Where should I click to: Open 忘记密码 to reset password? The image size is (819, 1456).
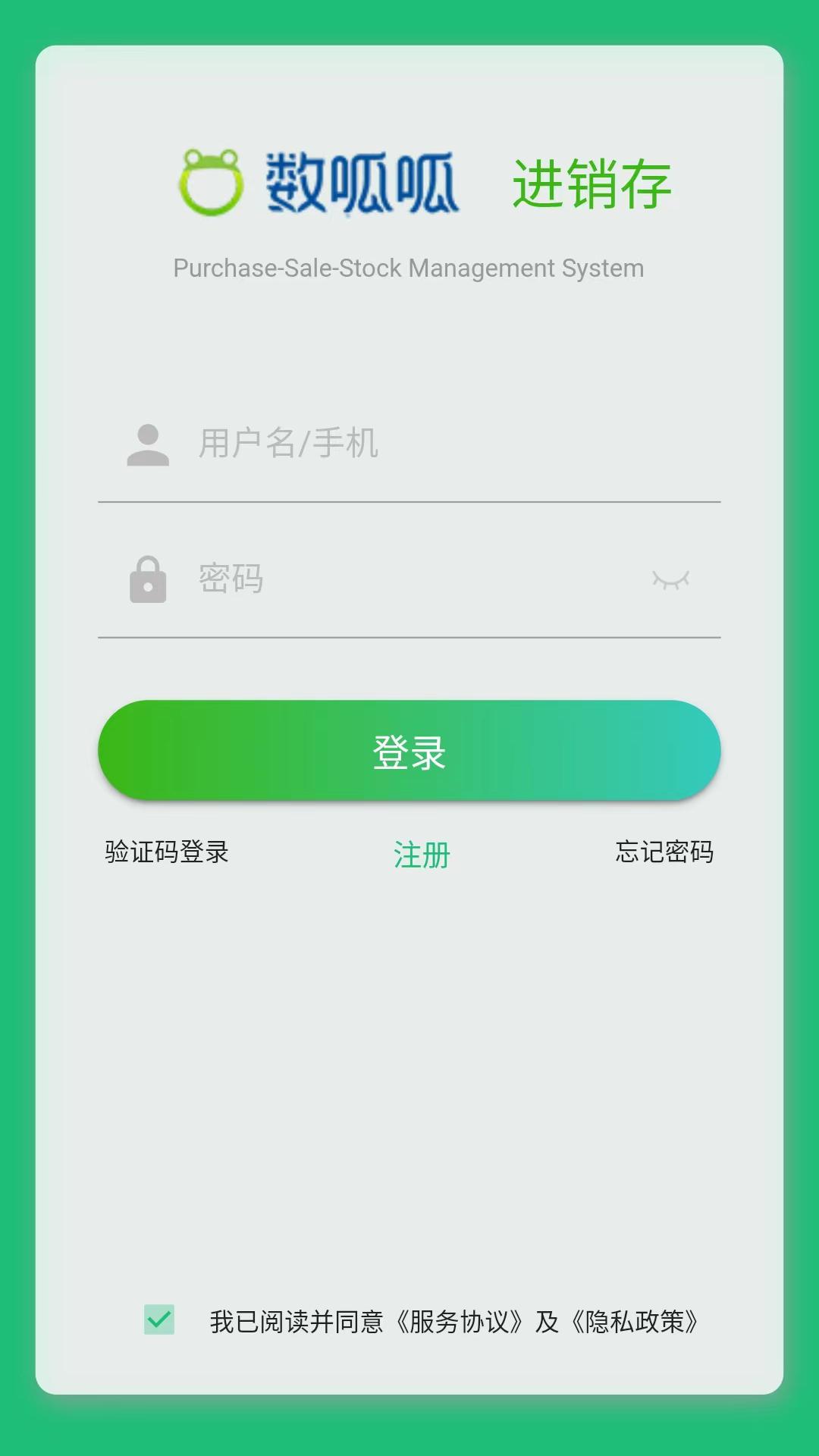(x=664, y=852)
